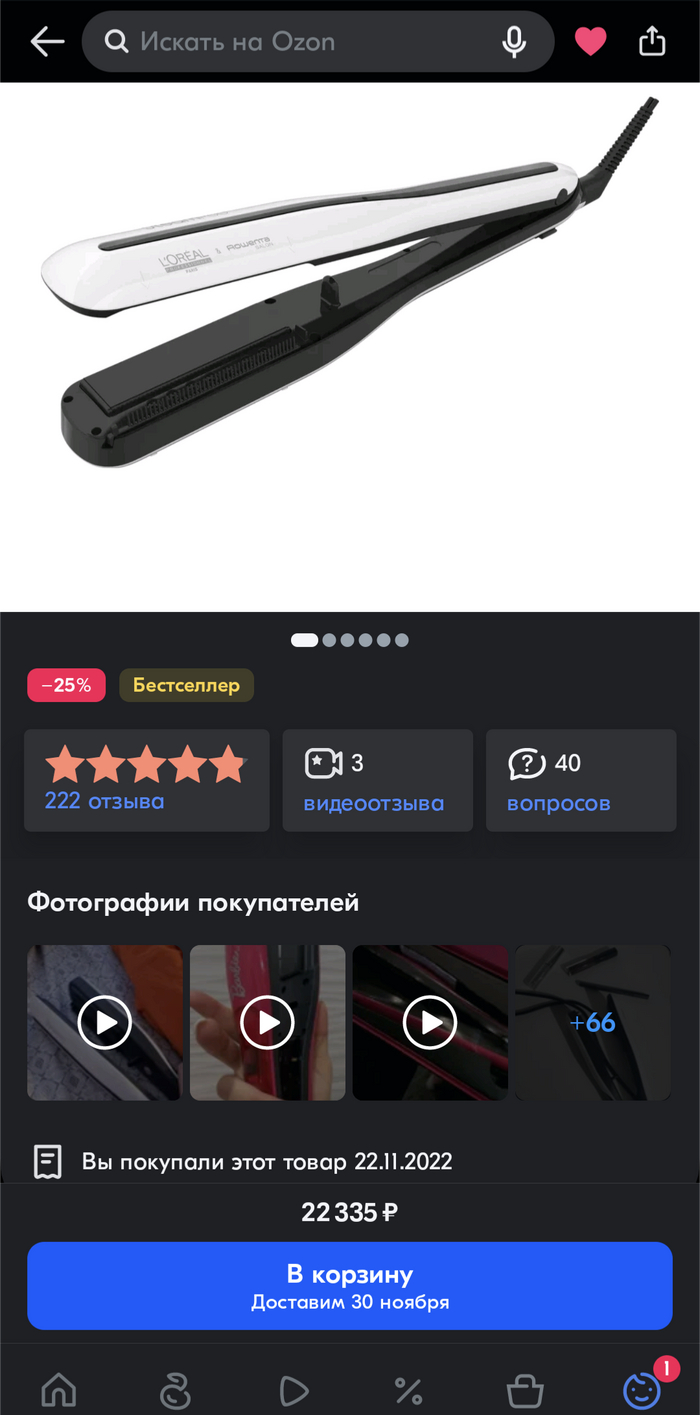Image resolution: width=700 pixels, height=1415 pixels.
Task: Open 'Вы покупали этот товар' order note
Action: pyautogui.click(x=266, y=1162)
